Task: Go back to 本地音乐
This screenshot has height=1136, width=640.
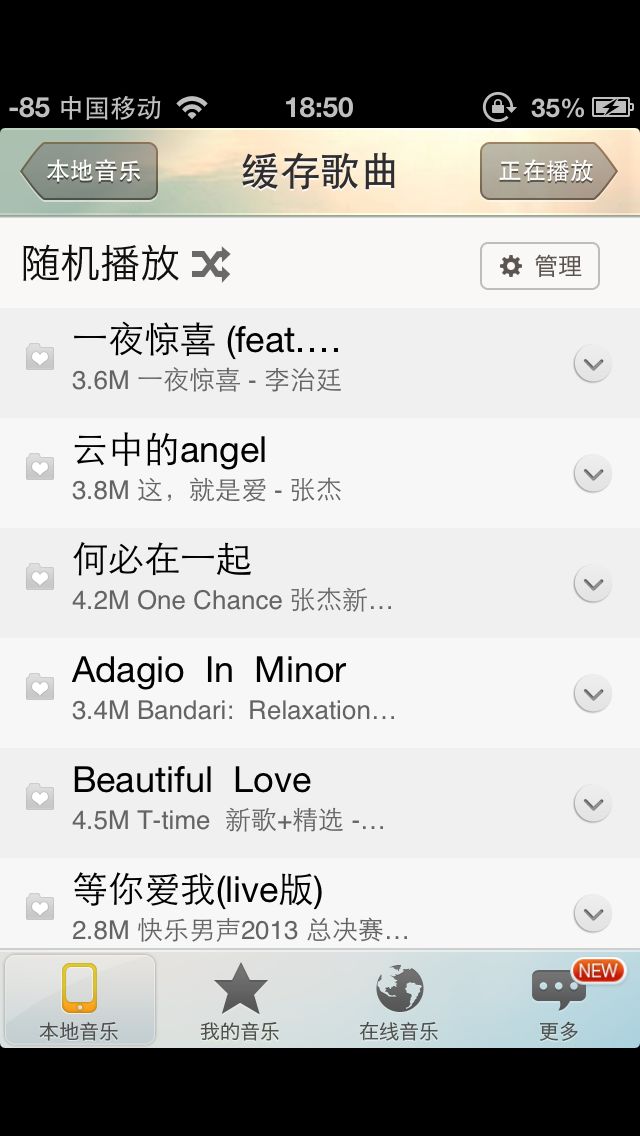Action: pos(90,171)
